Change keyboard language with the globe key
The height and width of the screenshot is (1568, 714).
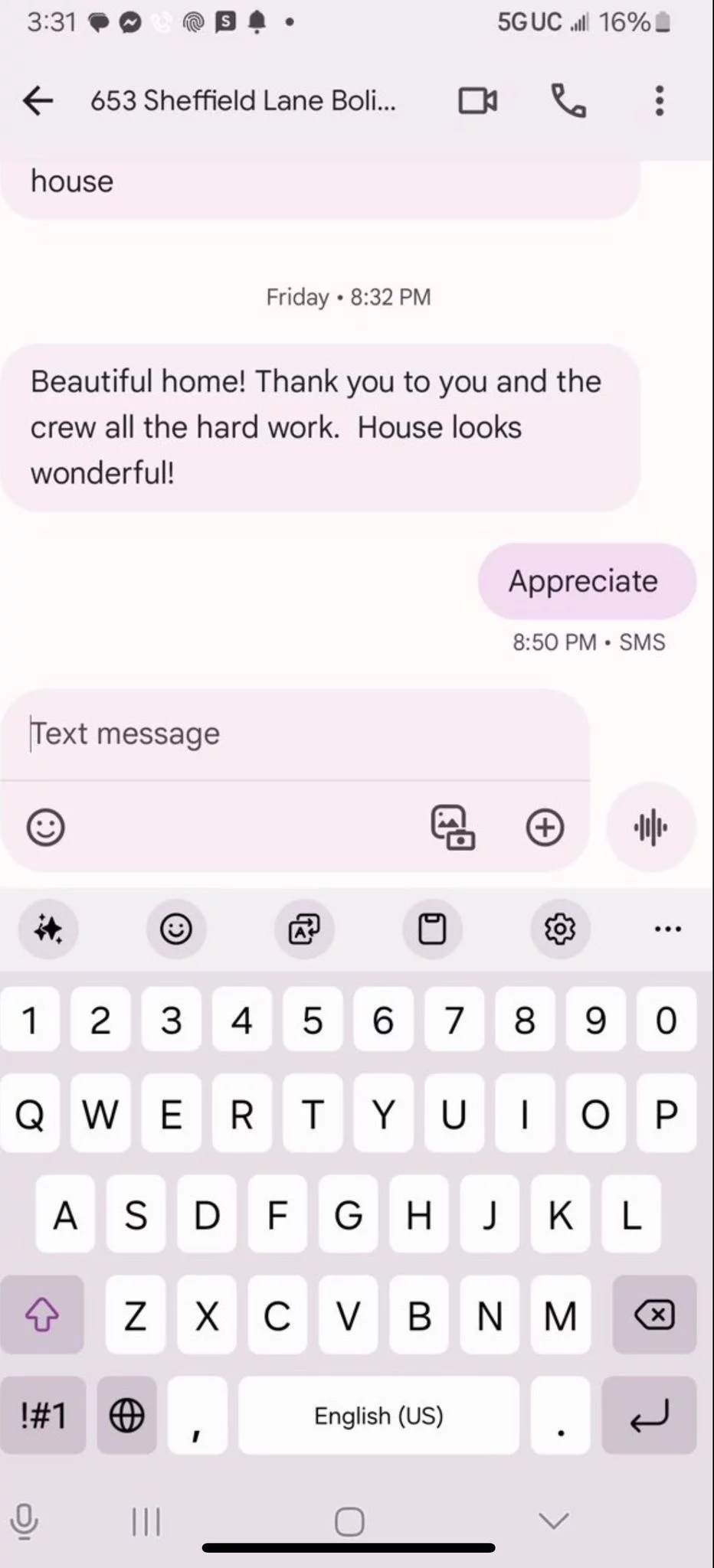click(127, 1416)
